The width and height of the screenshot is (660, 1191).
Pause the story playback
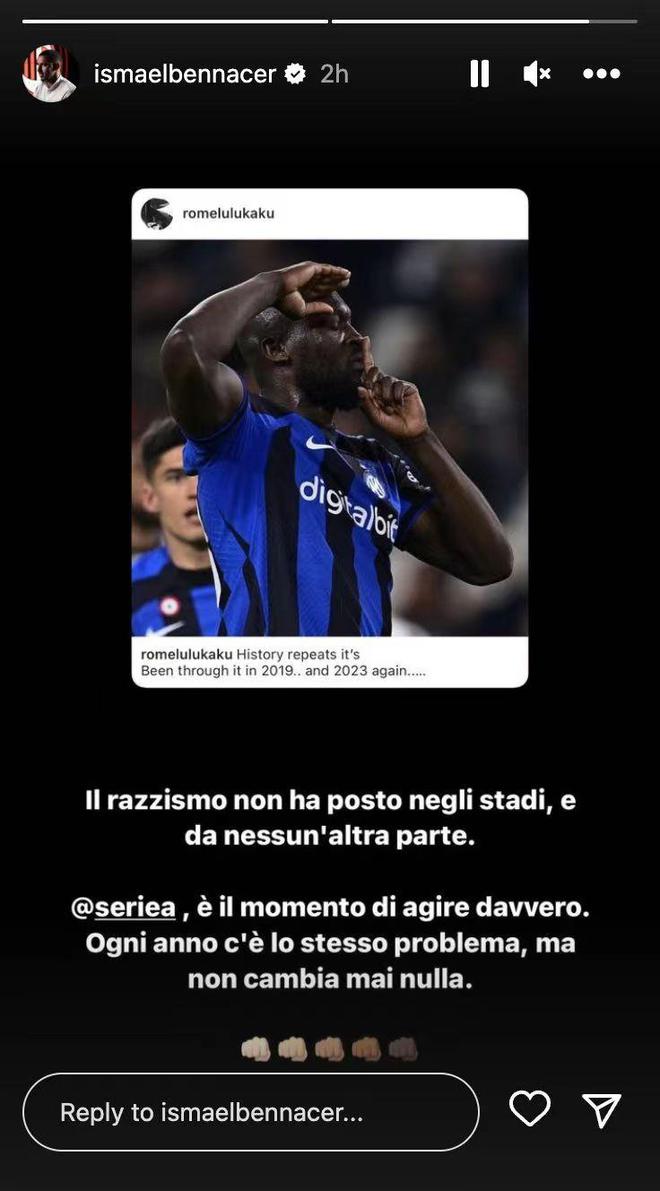(479, 74)
